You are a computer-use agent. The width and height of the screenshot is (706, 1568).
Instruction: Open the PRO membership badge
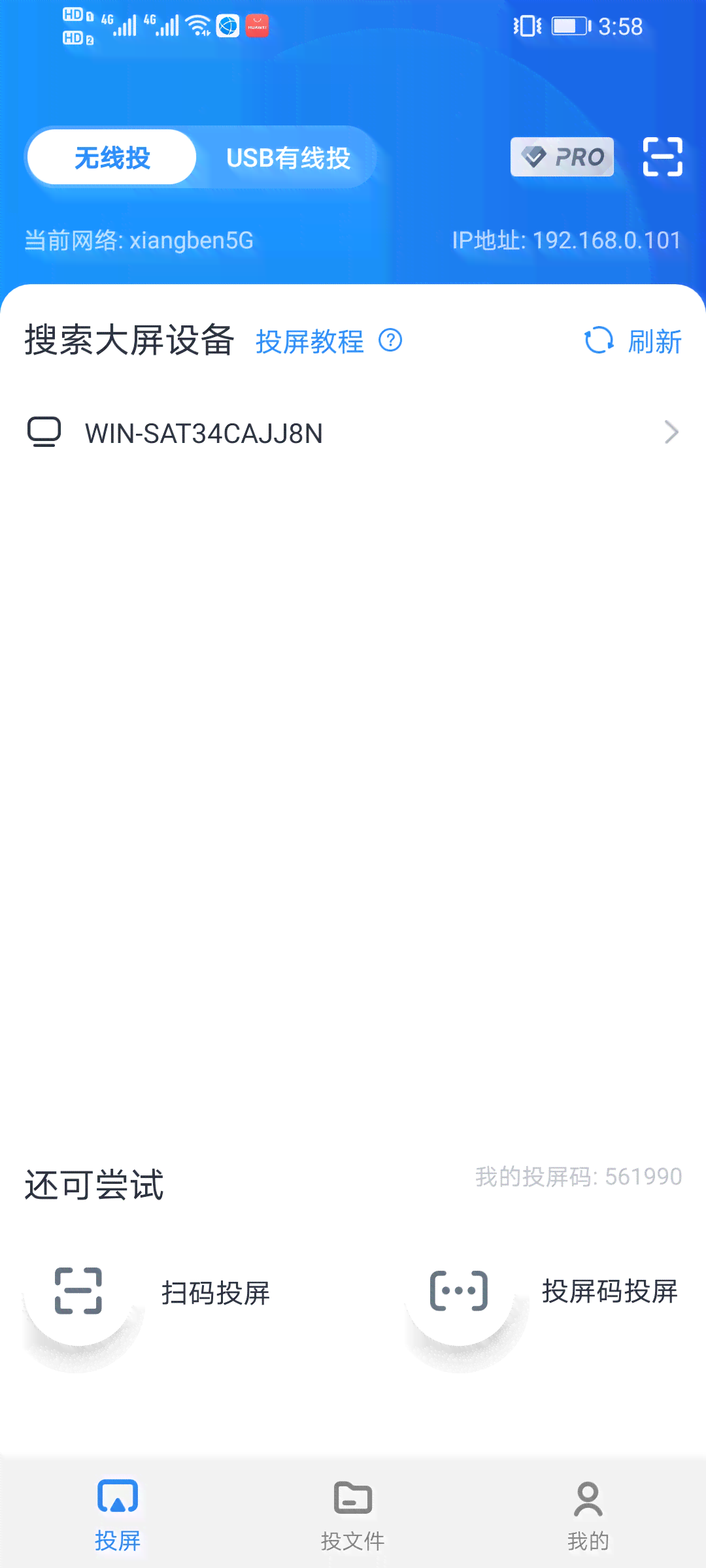[562, 157]
